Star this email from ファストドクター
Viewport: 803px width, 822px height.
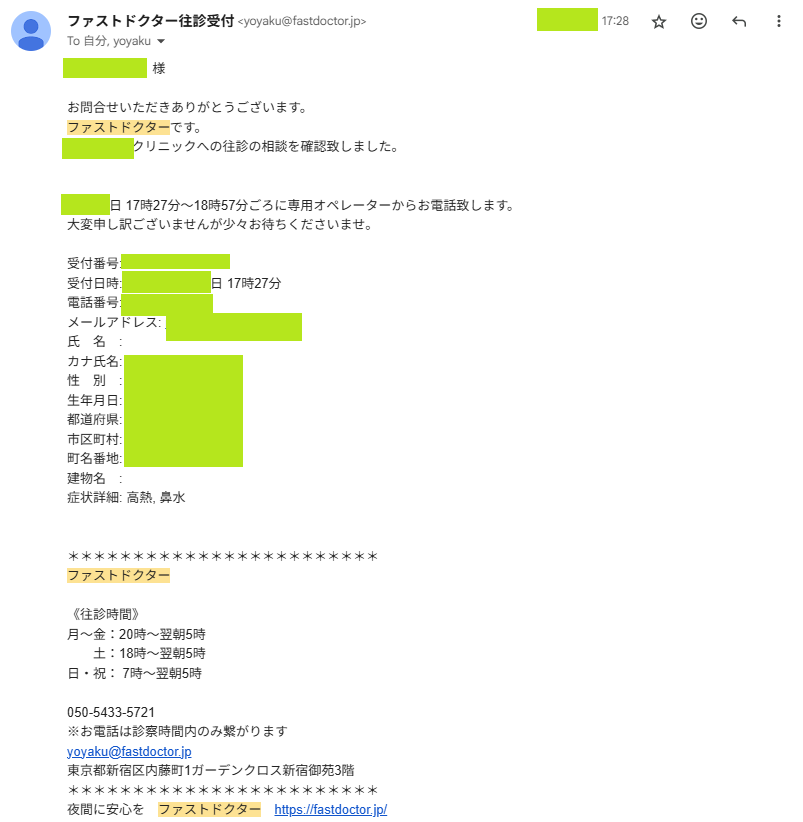[x=658, y=21]
